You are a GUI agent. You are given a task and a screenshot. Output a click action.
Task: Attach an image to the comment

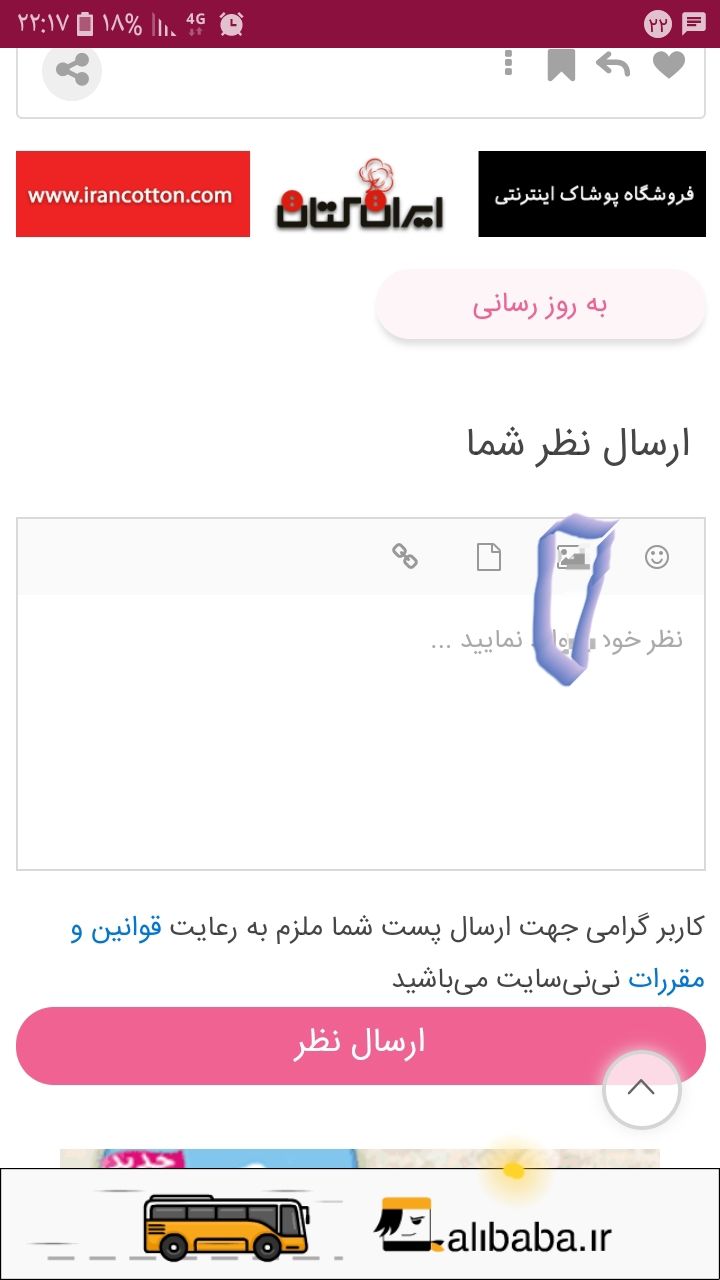coord(572,557)
